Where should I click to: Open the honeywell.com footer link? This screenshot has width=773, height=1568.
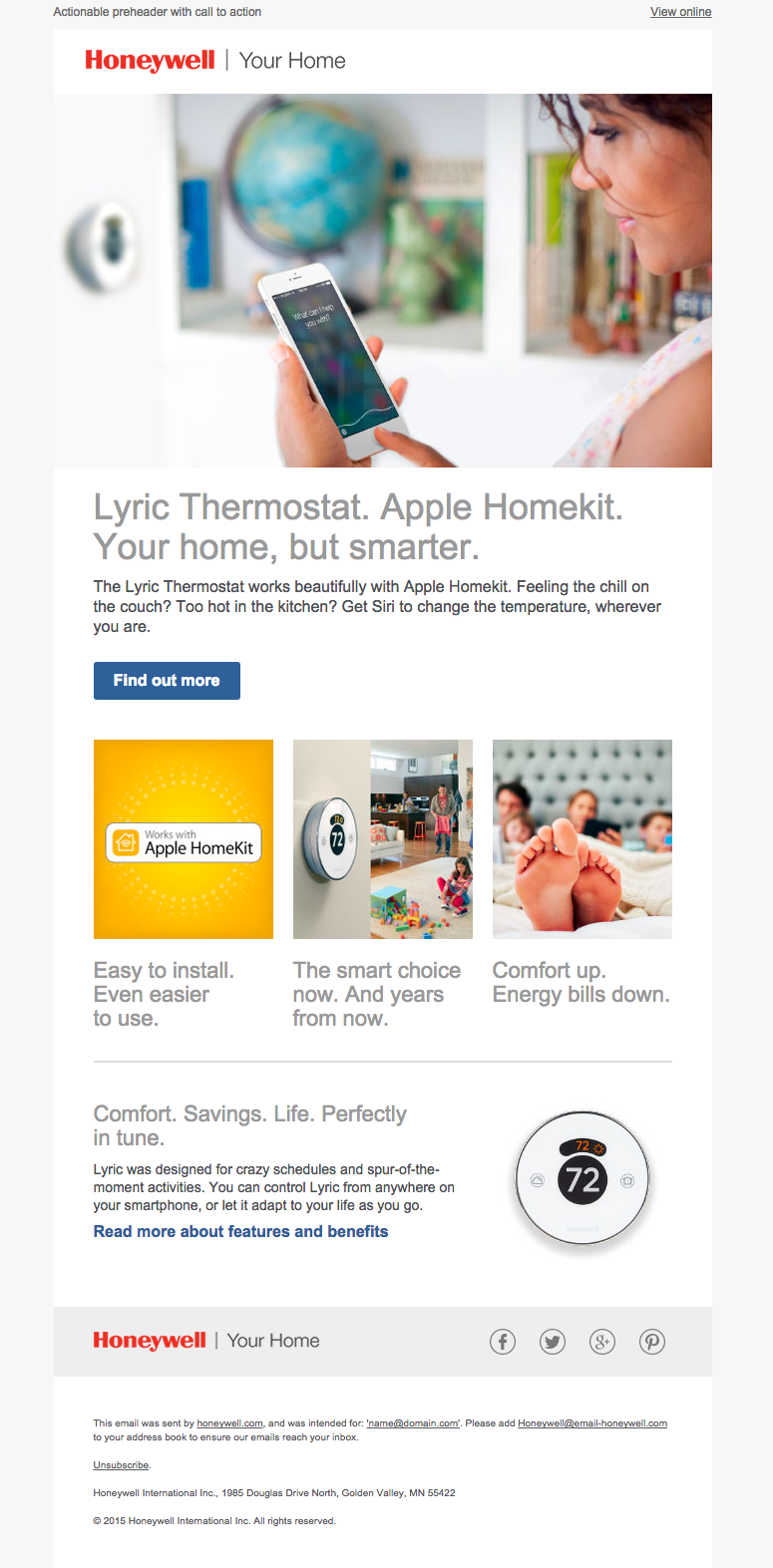coord(229,1423)
